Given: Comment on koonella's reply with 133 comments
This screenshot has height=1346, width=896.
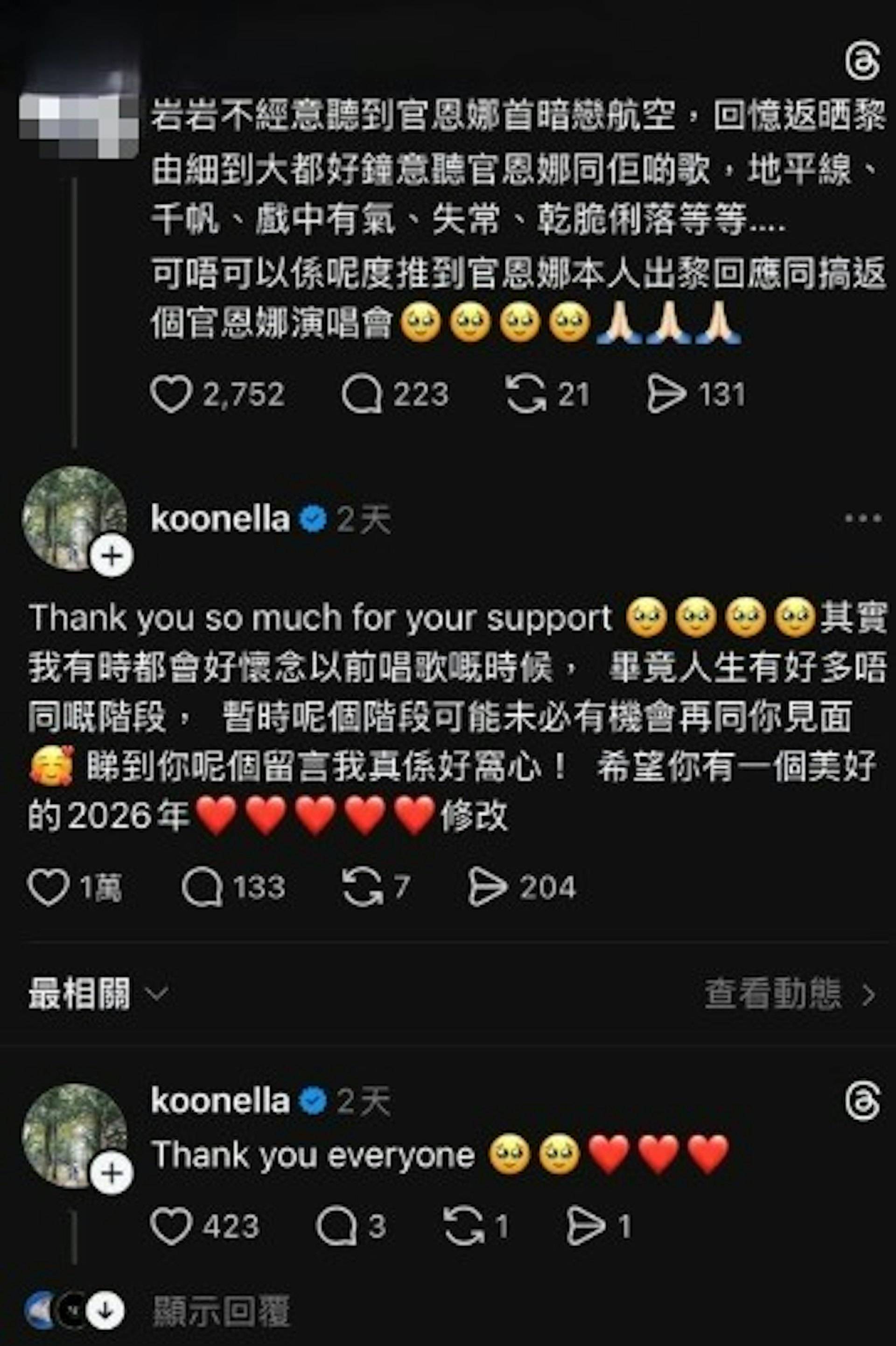Looking at the screenshot, I should tap(202, 888).
